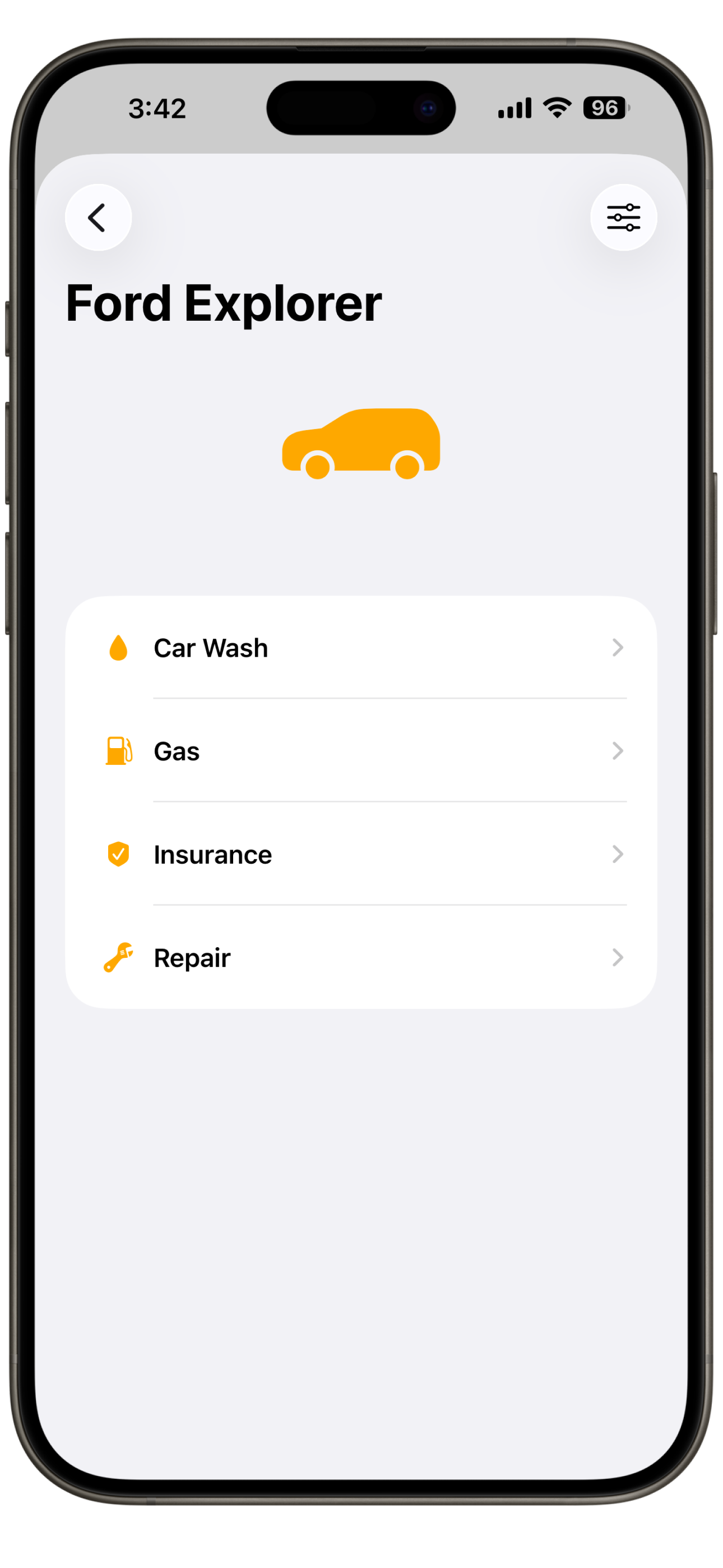Open the Insurance details
Viewport: 723px width, 1568px height.
[212, 855]
